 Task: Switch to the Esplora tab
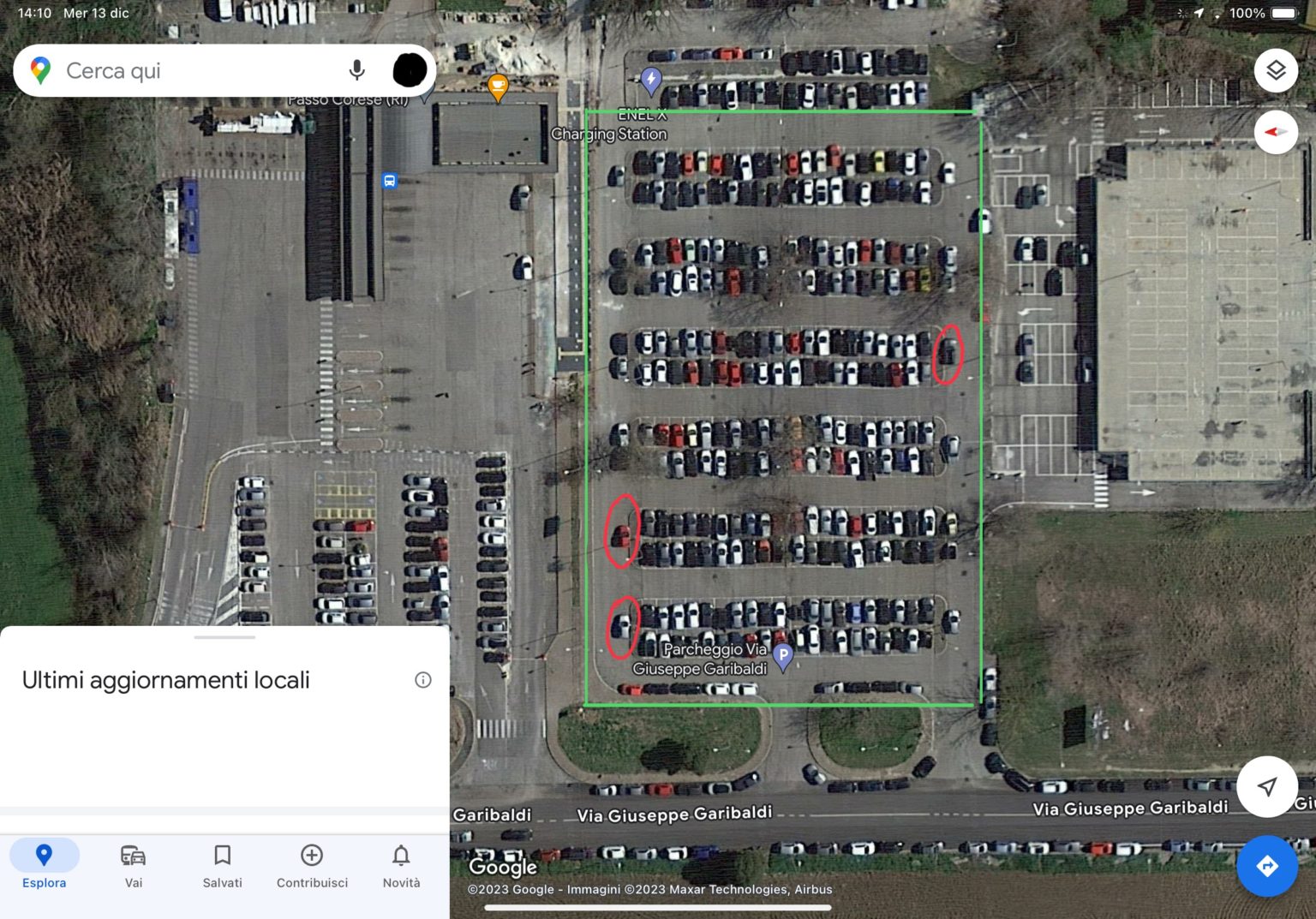(45, 865)
